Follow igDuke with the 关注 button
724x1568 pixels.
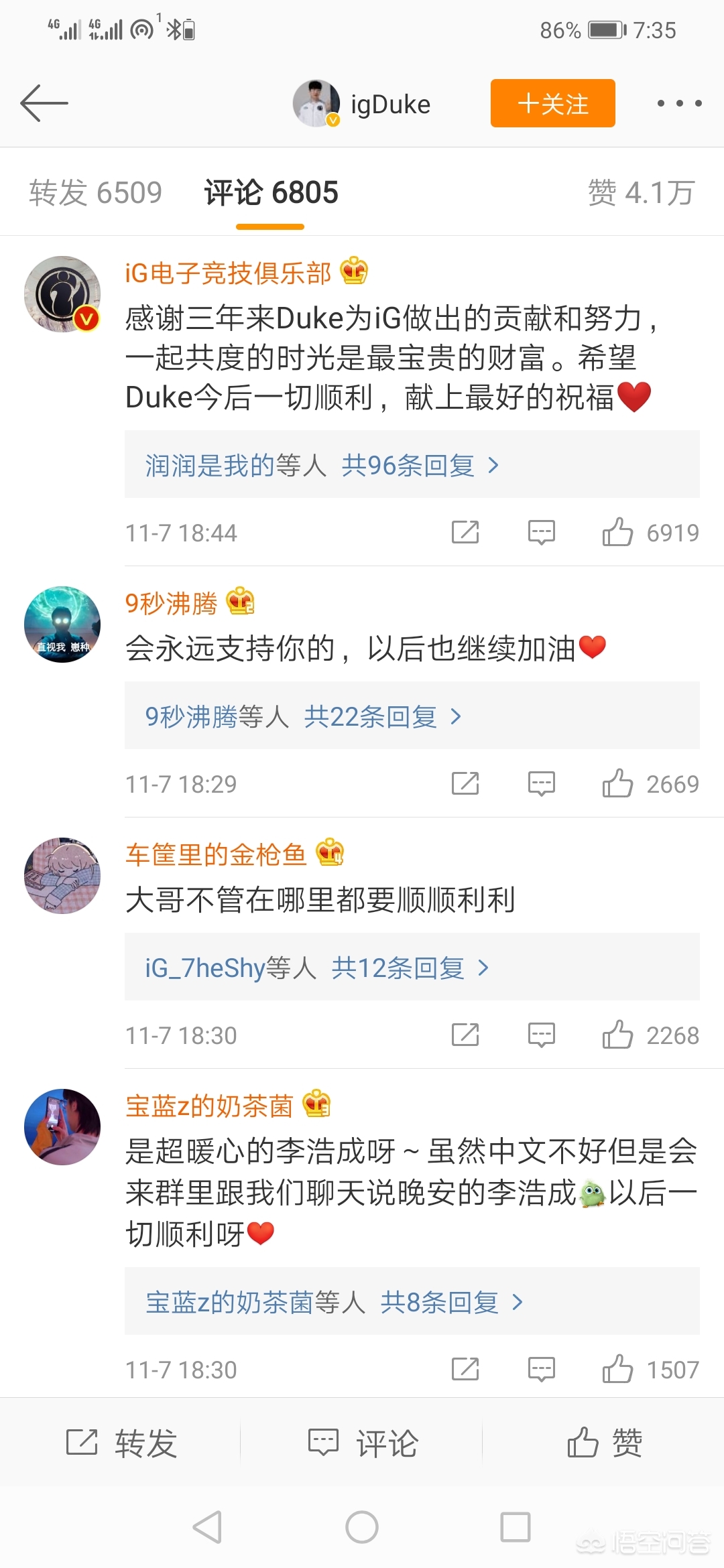(552, 103)
